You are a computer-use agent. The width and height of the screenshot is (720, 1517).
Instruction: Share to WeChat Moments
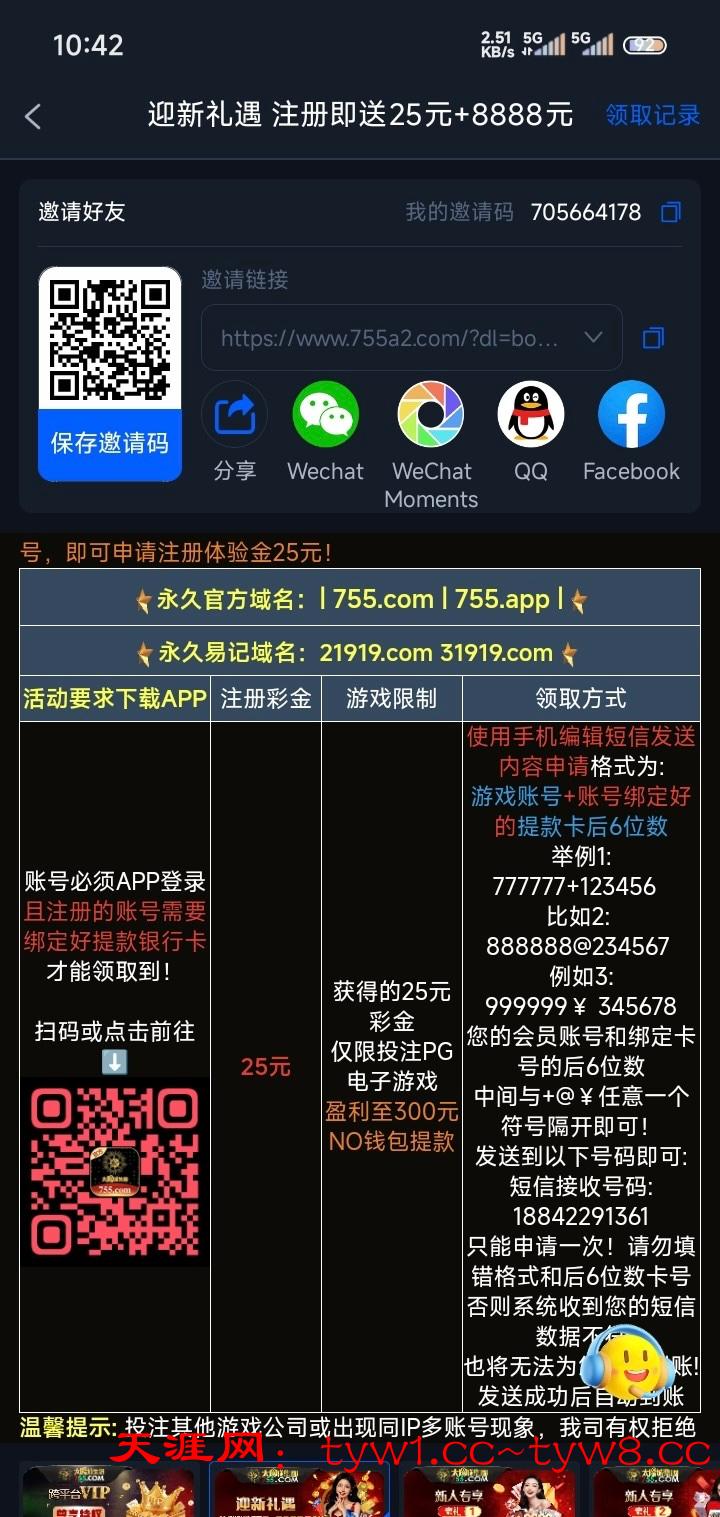[431, 415]
